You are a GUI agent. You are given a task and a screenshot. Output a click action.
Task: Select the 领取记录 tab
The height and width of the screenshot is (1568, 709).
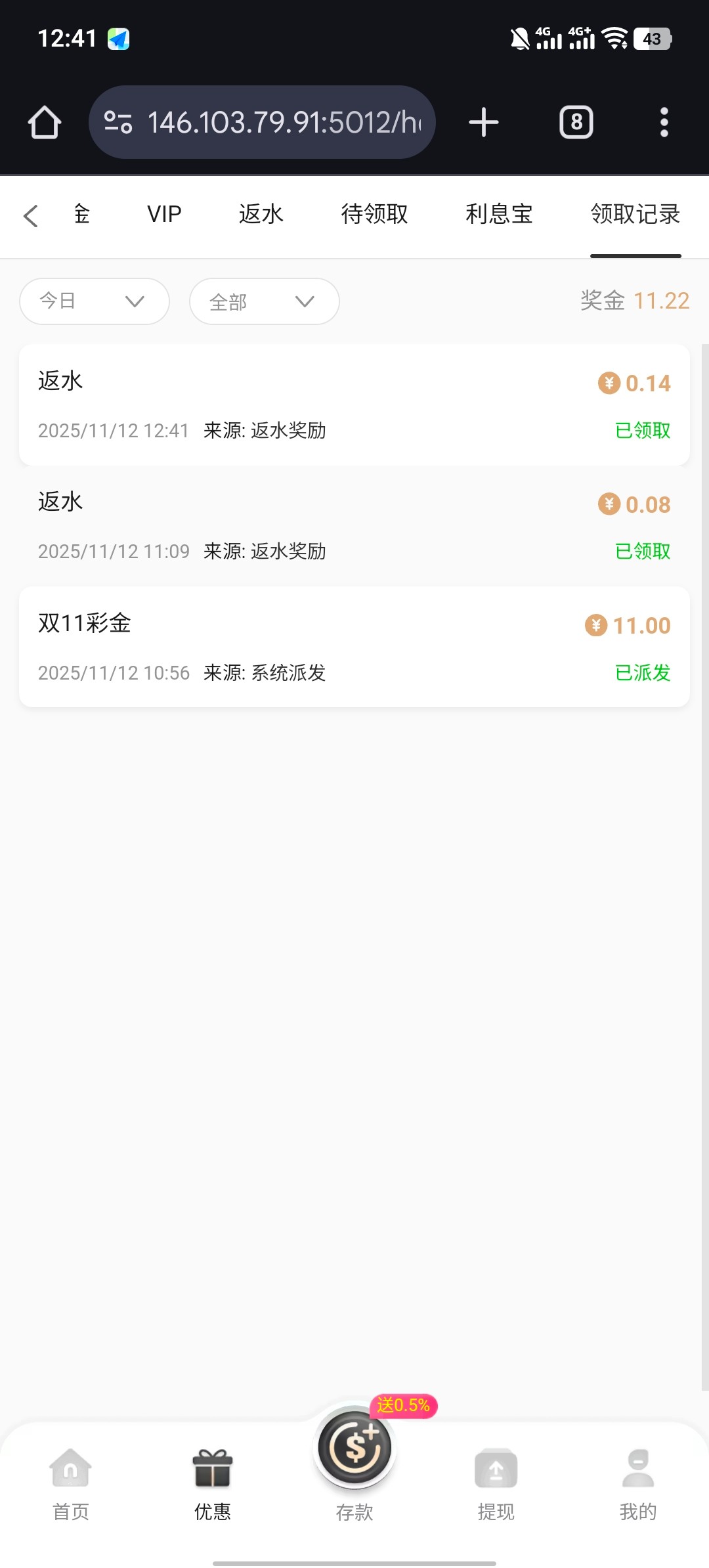[x=635, y=214]
